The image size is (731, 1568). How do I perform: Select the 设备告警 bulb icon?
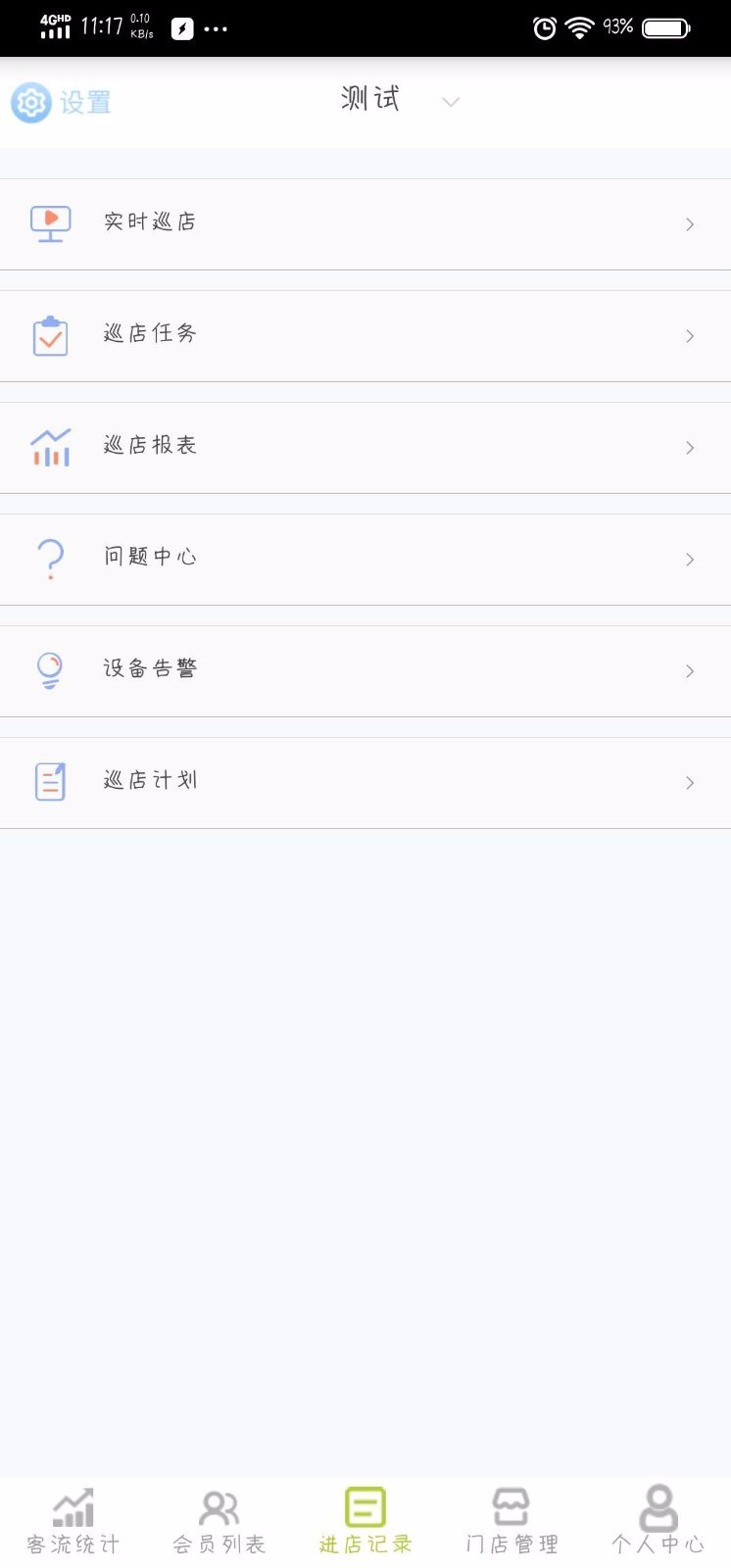tap(50, 670)
